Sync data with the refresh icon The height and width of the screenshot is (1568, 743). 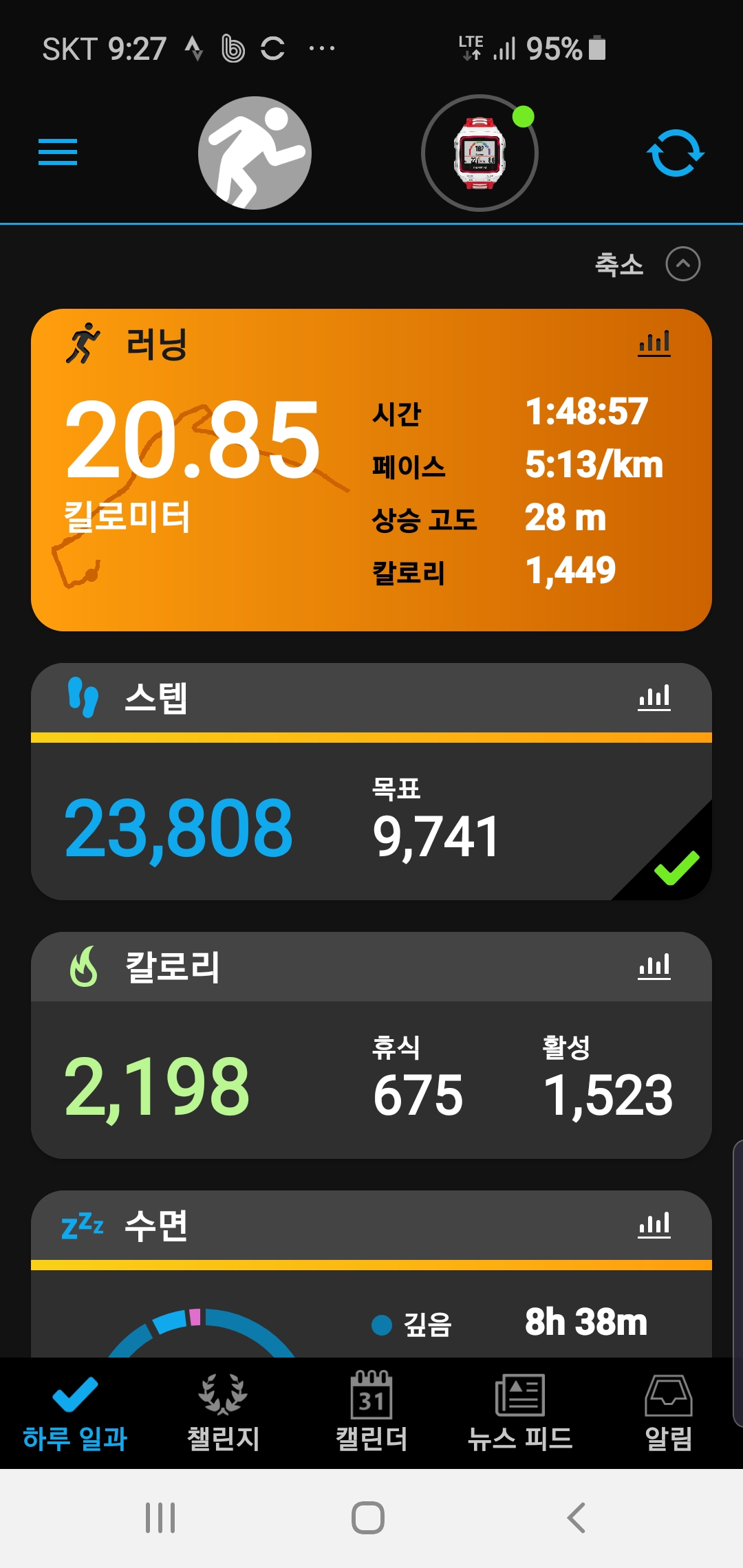click(675, 153)
